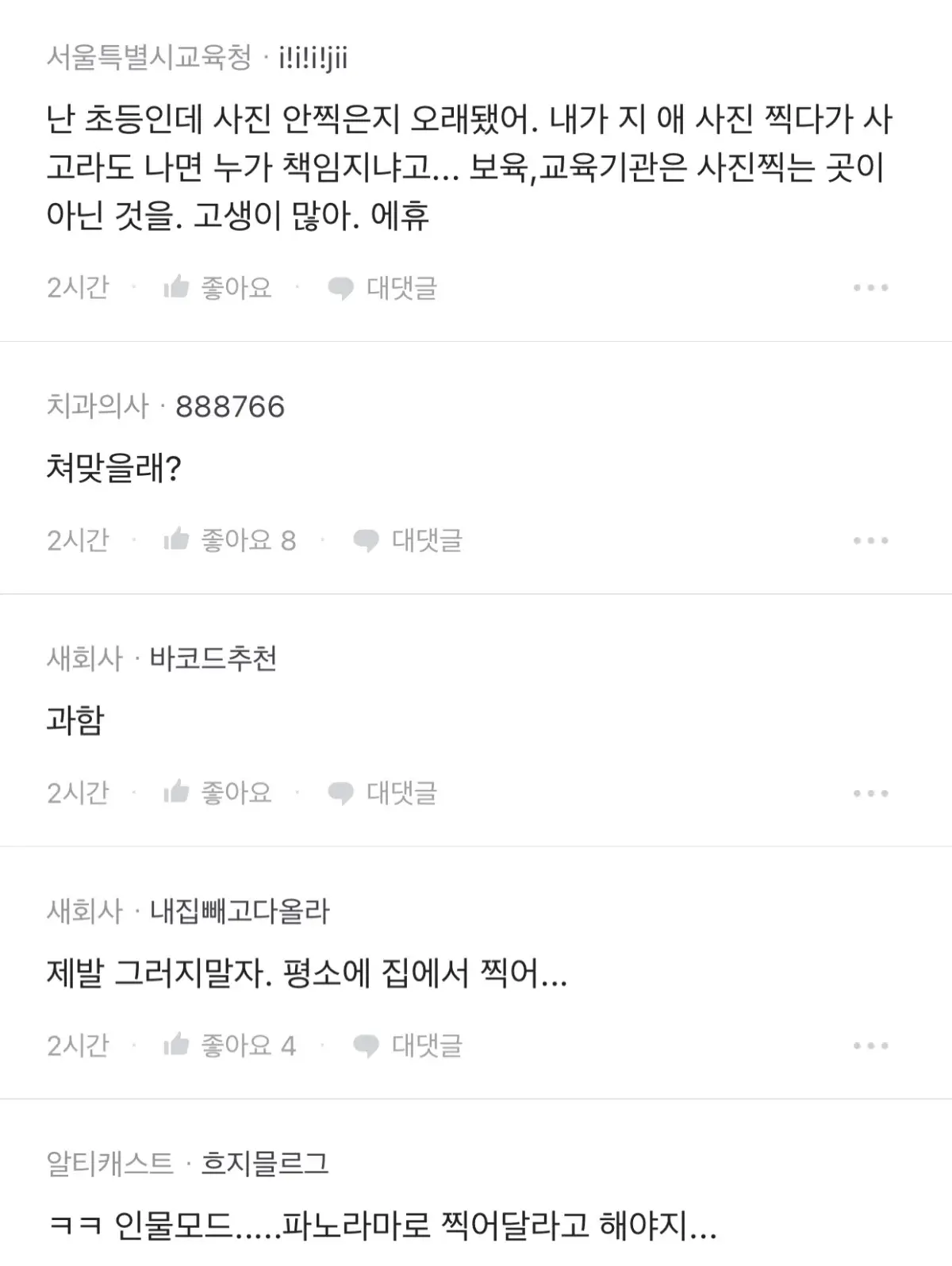
Task: Open the options menu on 888766's comment
Action: pos(870,540)
